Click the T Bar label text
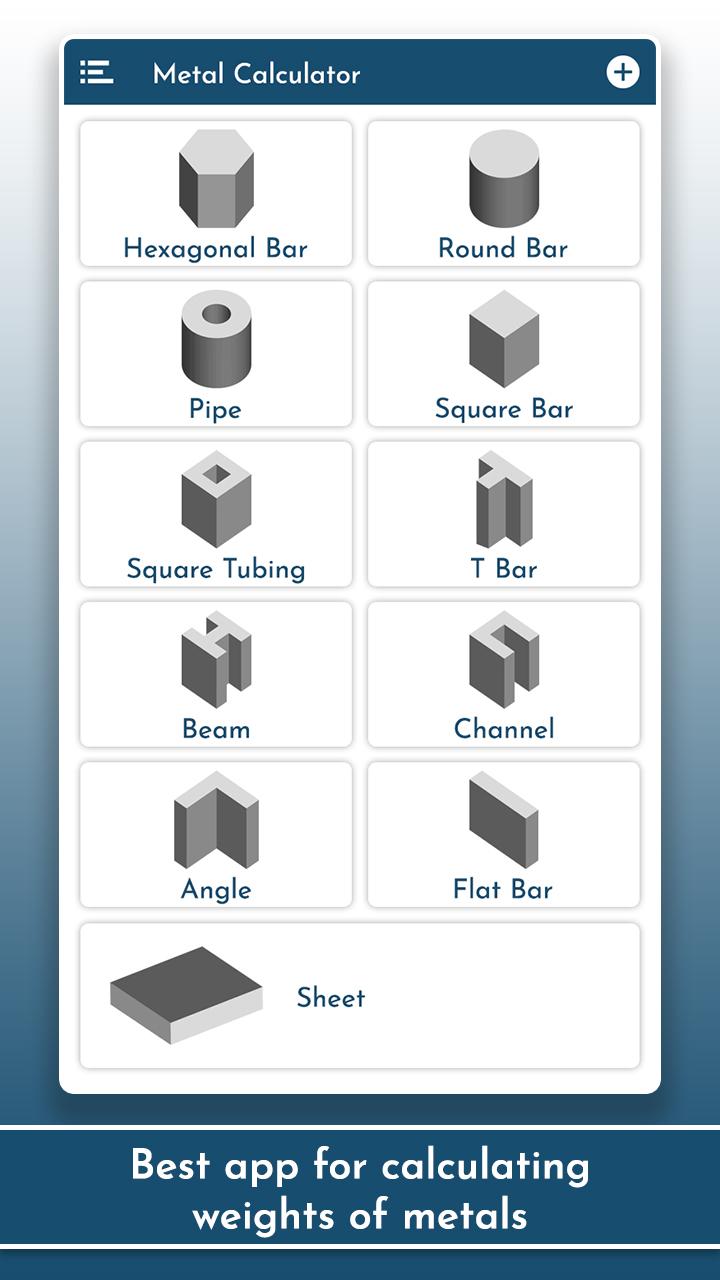 click(x=503, y=568)
